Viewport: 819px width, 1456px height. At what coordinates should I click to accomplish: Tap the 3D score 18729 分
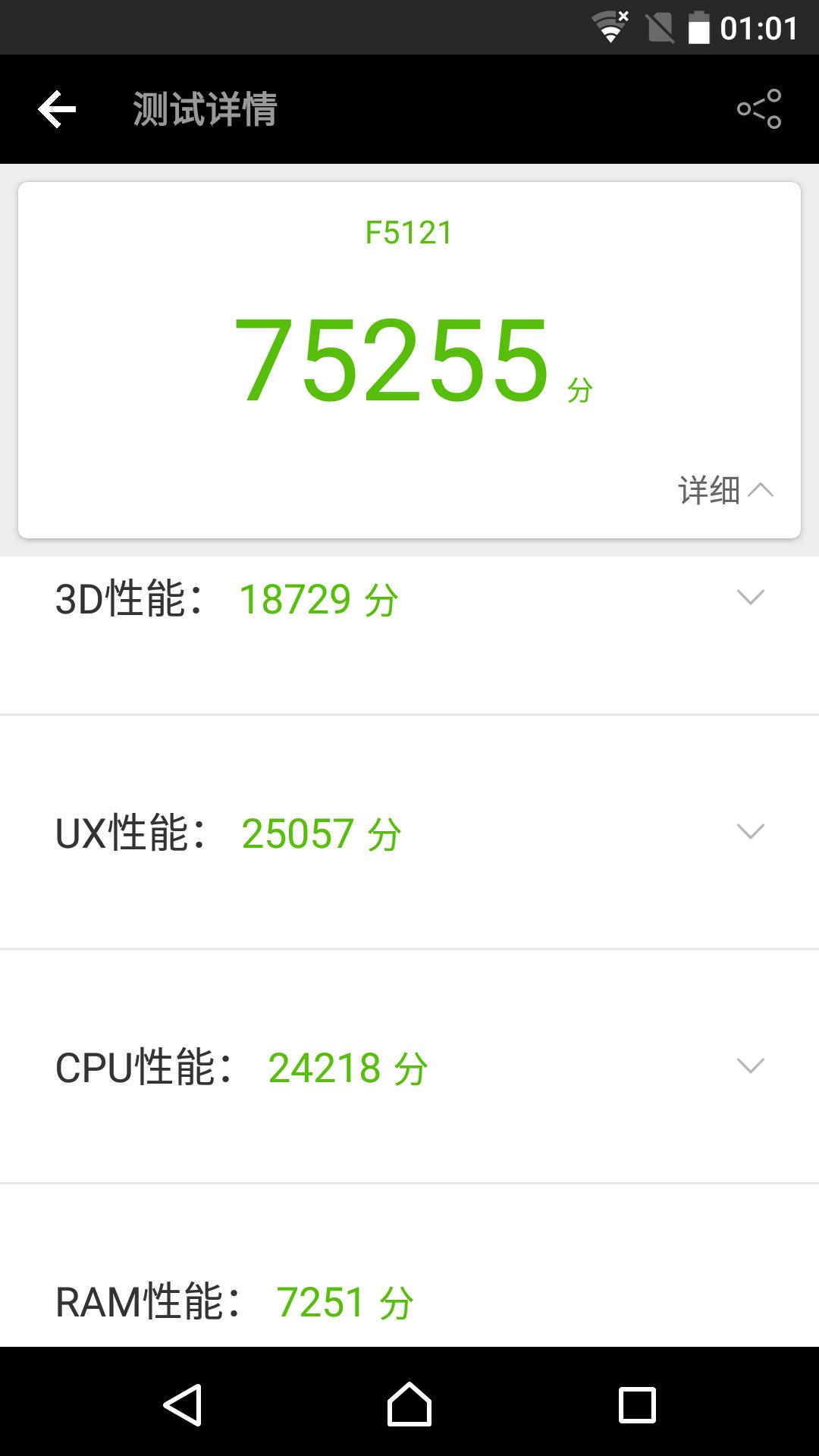pos(318,598)
